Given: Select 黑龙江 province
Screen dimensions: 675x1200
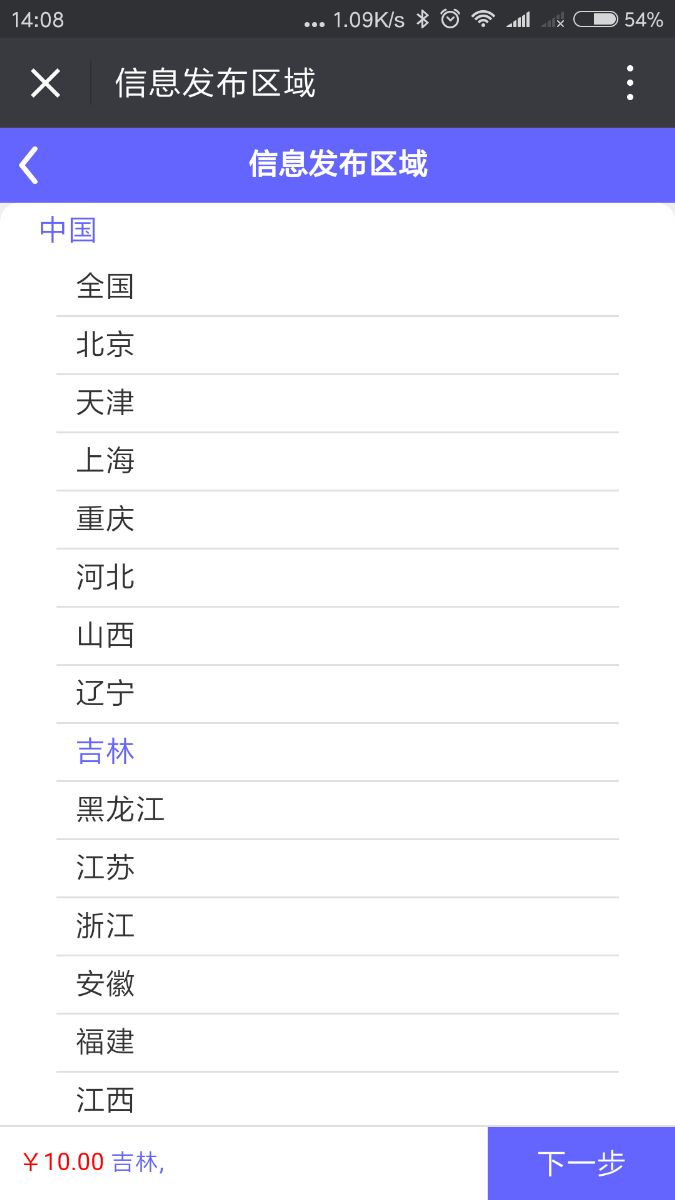Looking at the screenshot, I should 337,809.
